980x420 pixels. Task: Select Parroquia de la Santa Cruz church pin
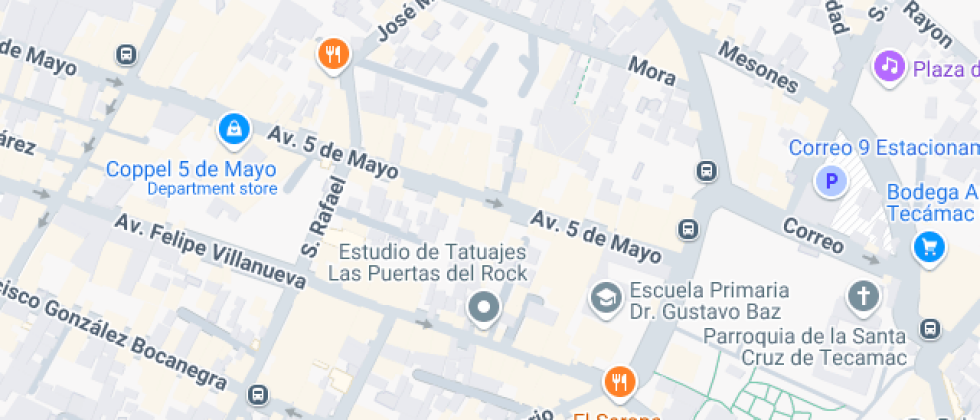coord(862,296)
